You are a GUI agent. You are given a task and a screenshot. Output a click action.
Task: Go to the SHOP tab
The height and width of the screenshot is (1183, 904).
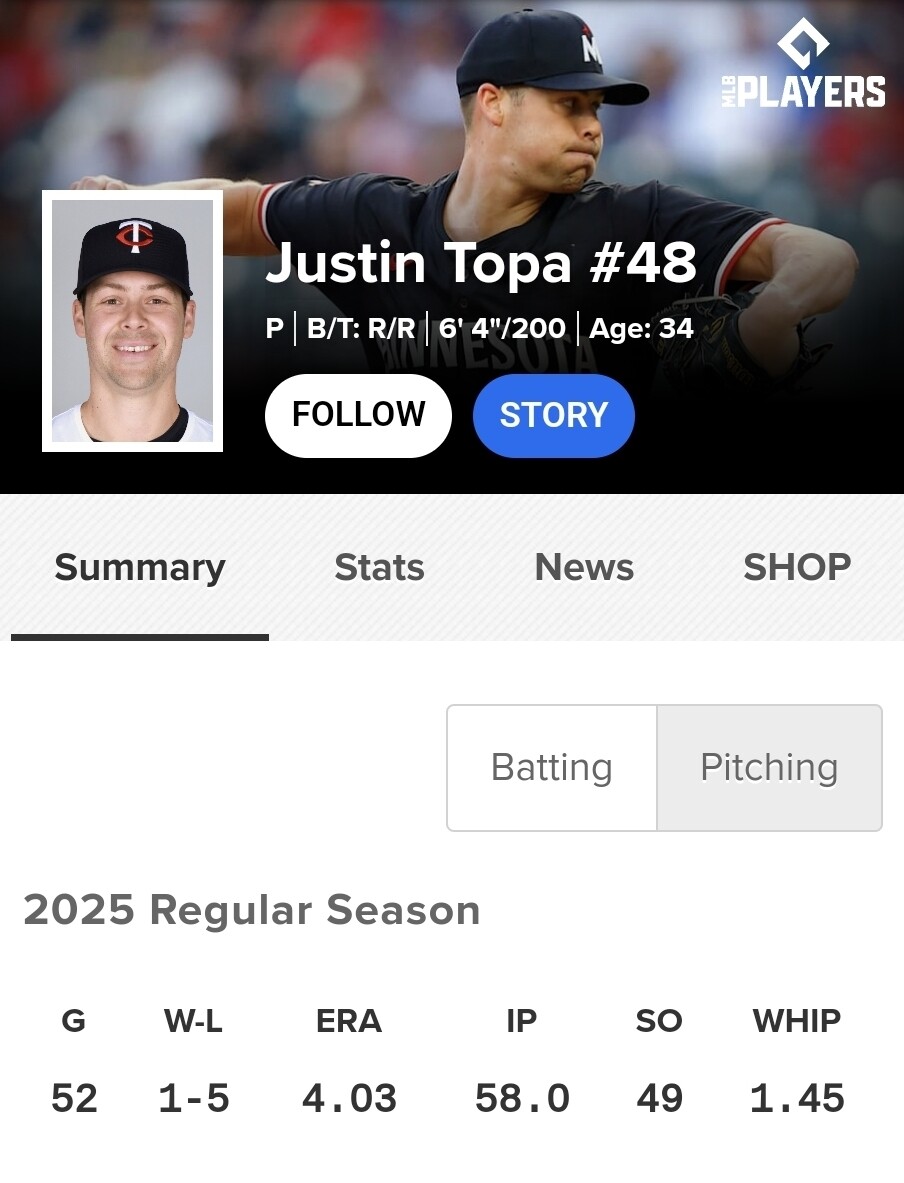tap(797, 568)
